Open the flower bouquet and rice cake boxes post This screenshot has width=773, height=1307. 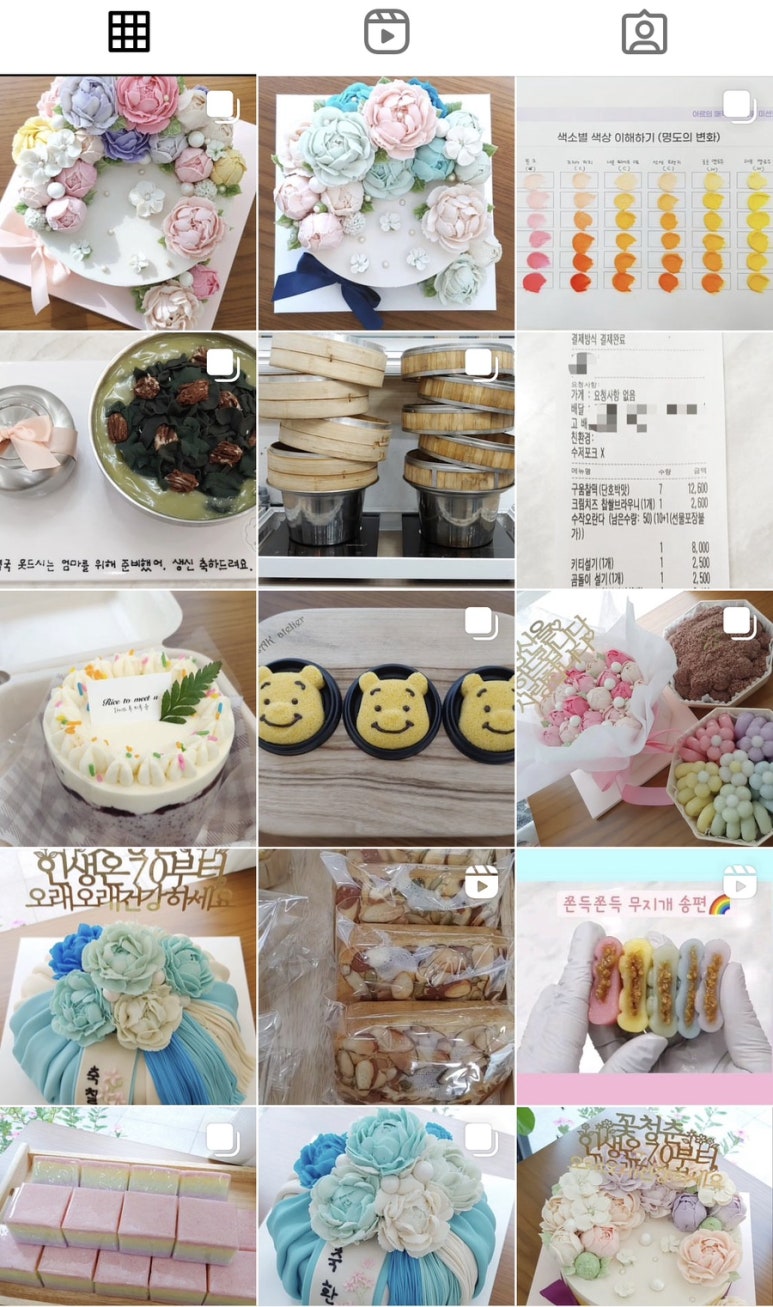coord(644,718)
